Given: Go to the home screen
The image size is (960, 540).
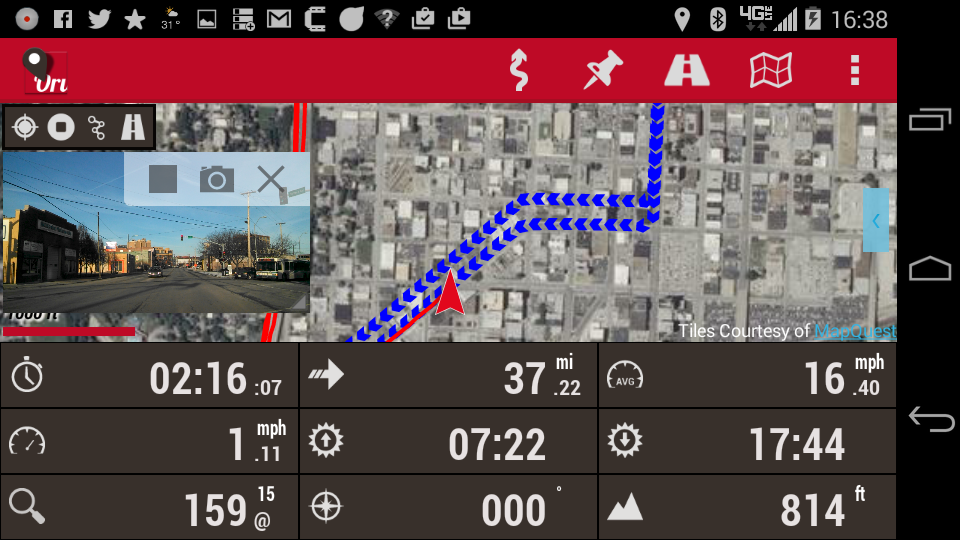Looking at the screenshot, I should (x=930, y=269).
